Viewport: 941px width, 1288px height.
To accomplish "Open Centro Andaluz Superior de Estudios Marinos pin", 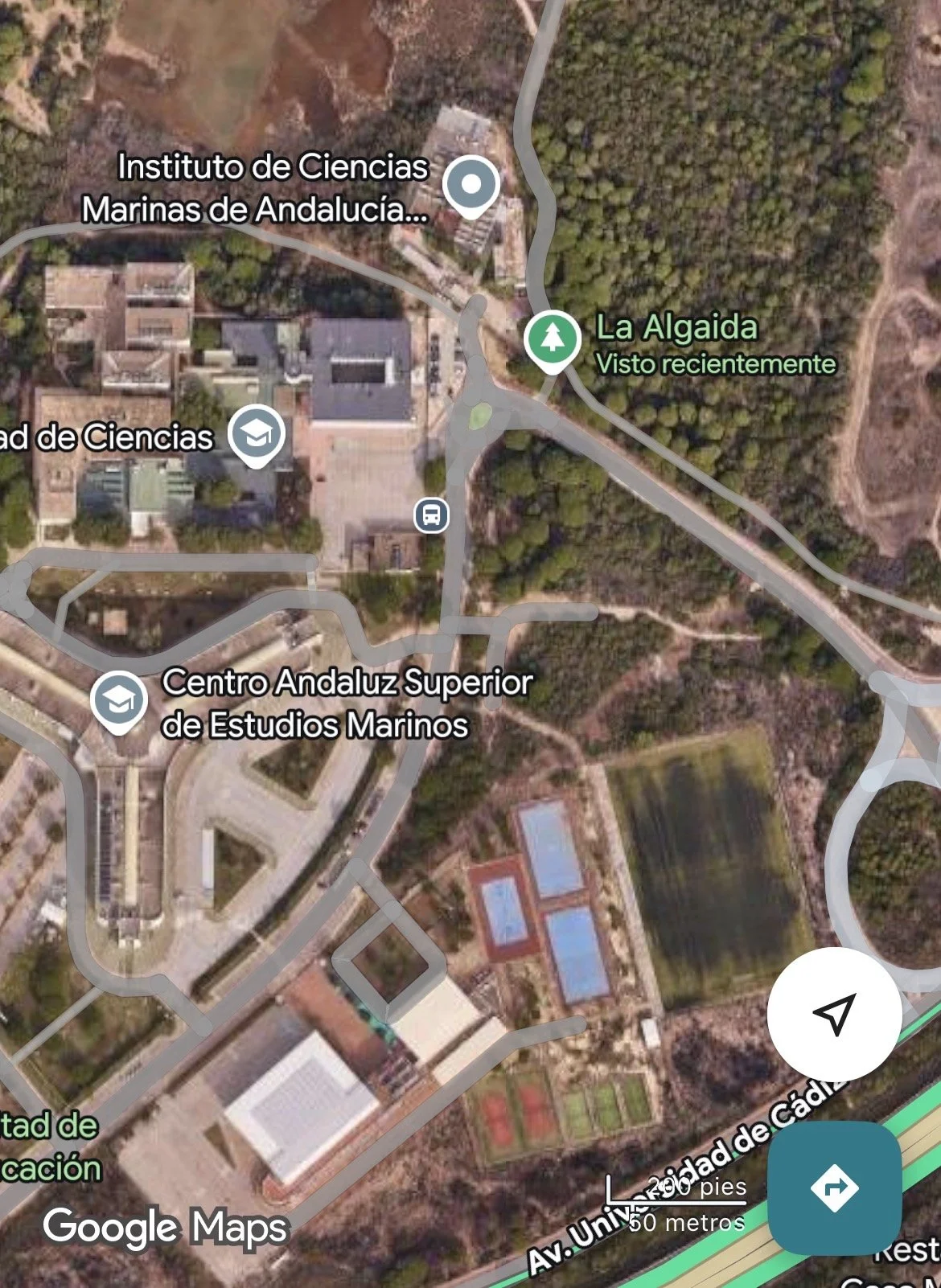I will (x=119, y=700).
